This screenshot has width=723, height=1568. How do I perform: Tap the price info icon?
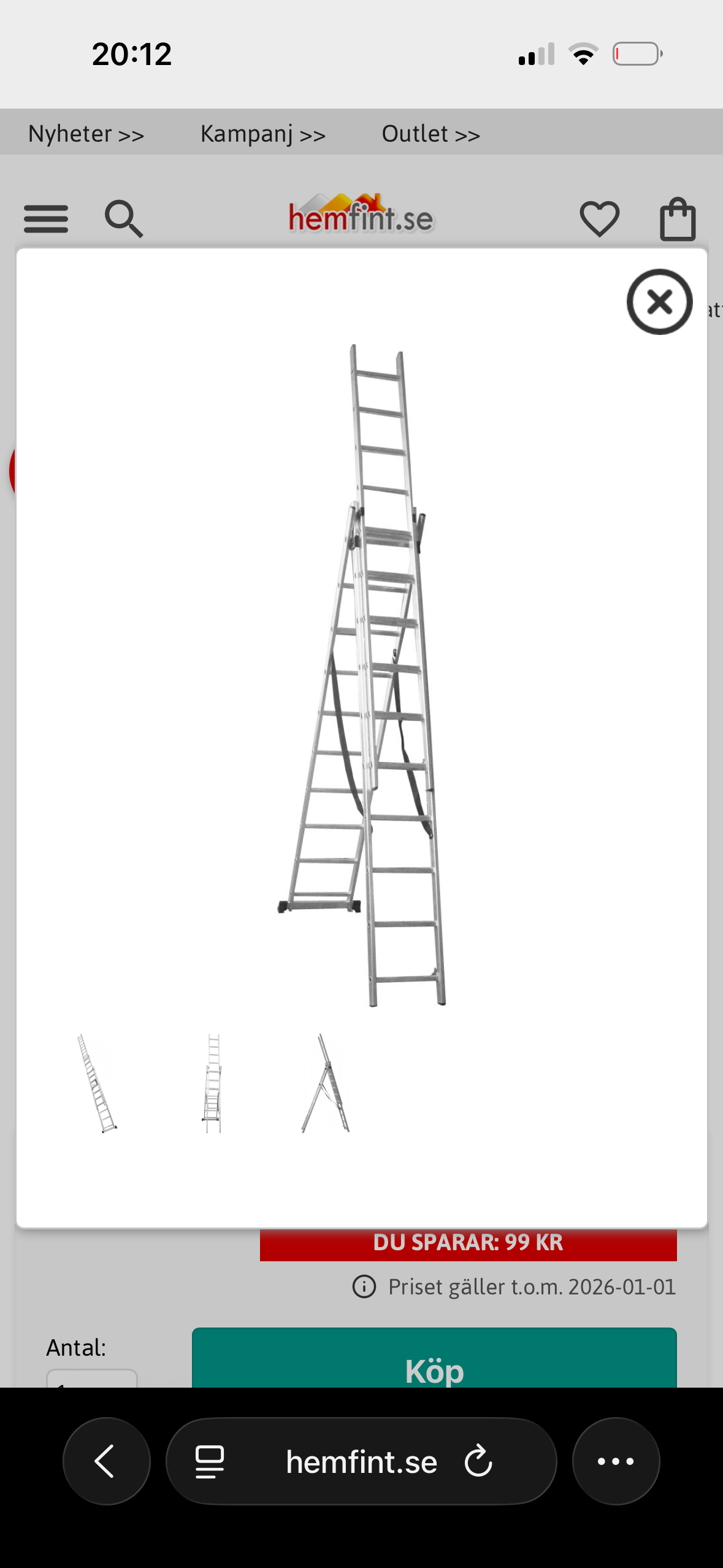pyautogui.click(x=364, y=1286)
